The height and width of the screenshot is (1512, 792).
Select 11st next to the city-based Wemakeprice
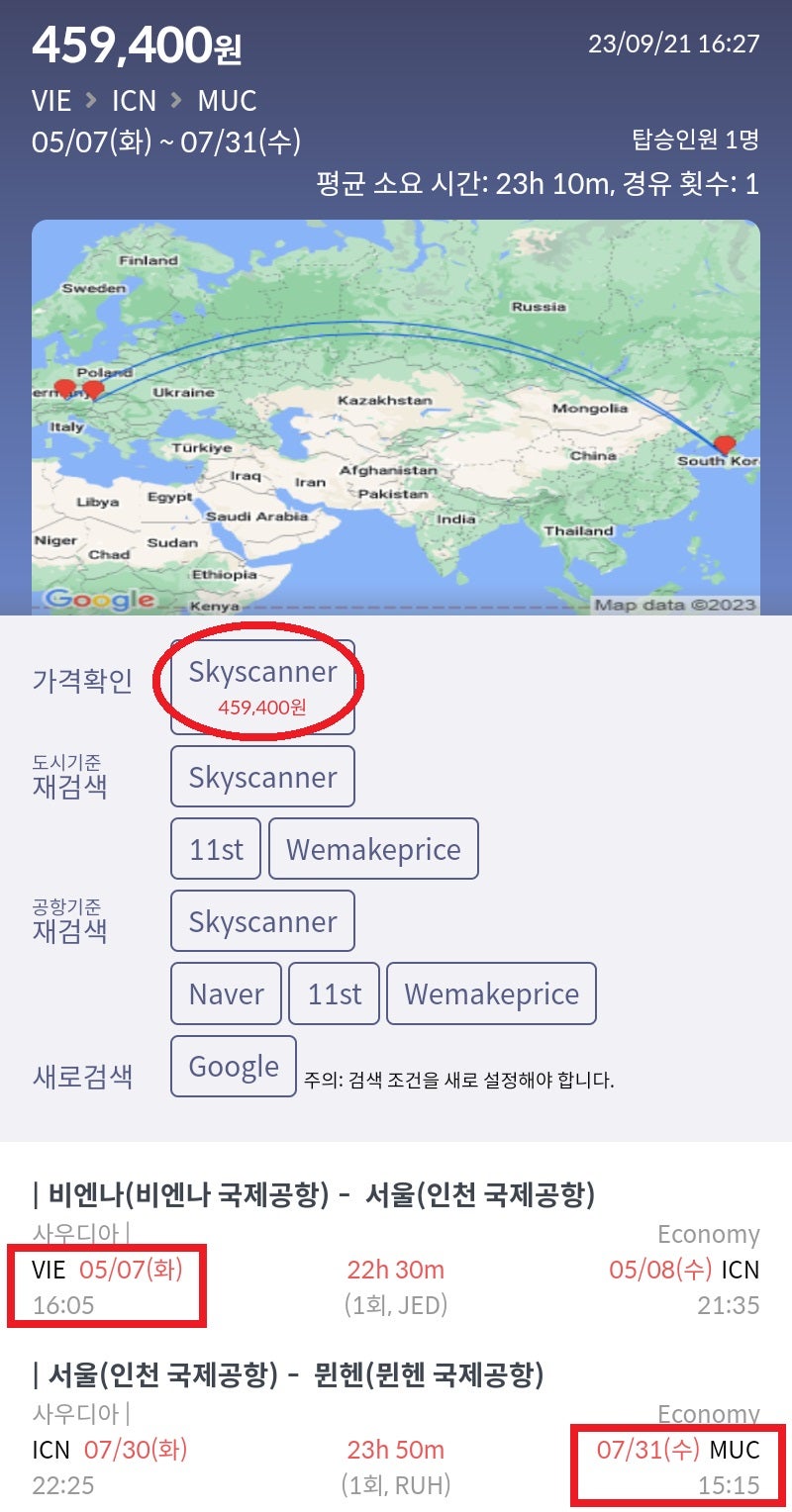point(216,849)
